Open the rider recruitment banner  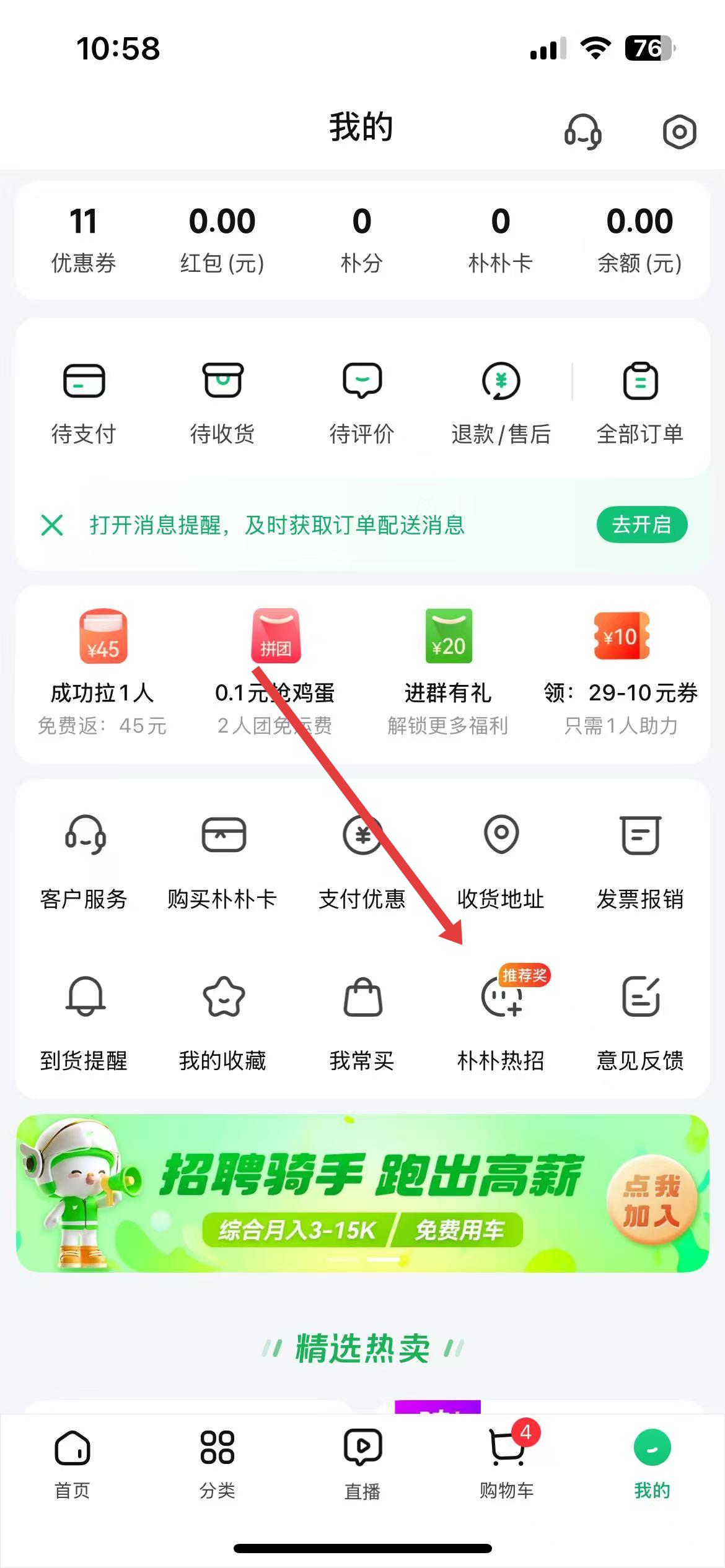click(362, 1193)
